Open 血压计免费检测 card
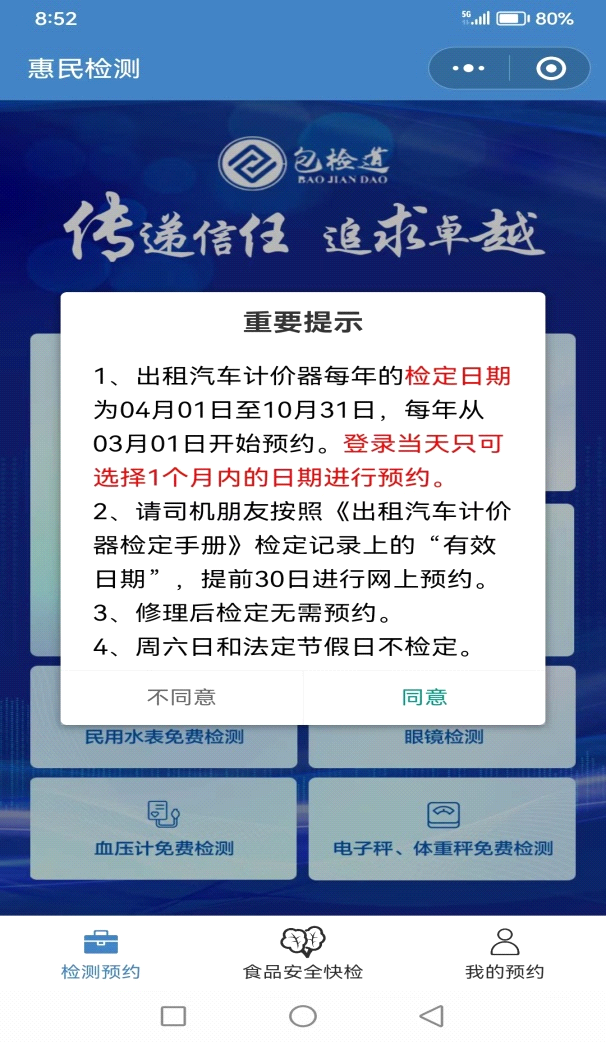The image size is (608, 1043). coord(164,829)
